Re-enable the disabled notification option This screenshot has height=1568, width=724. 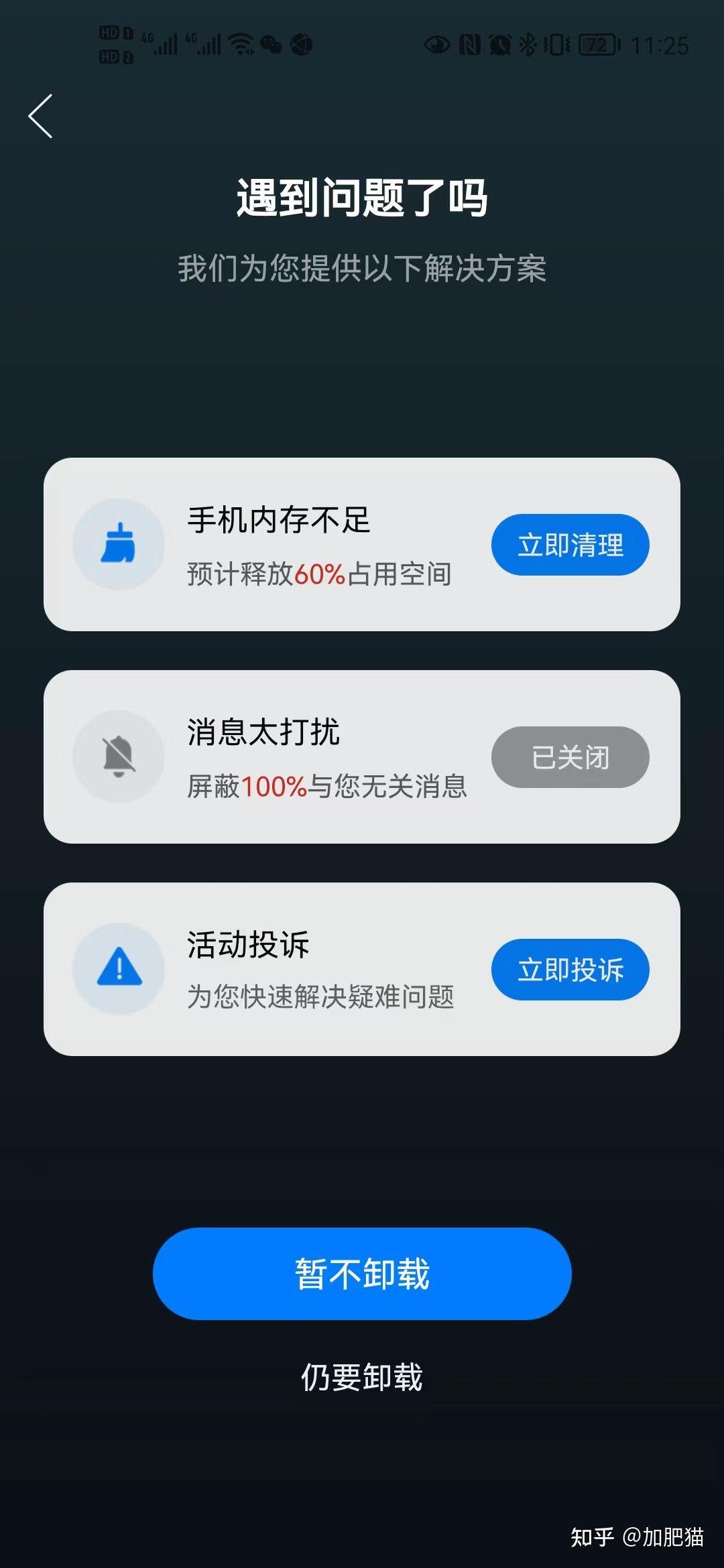click(568, 756)
